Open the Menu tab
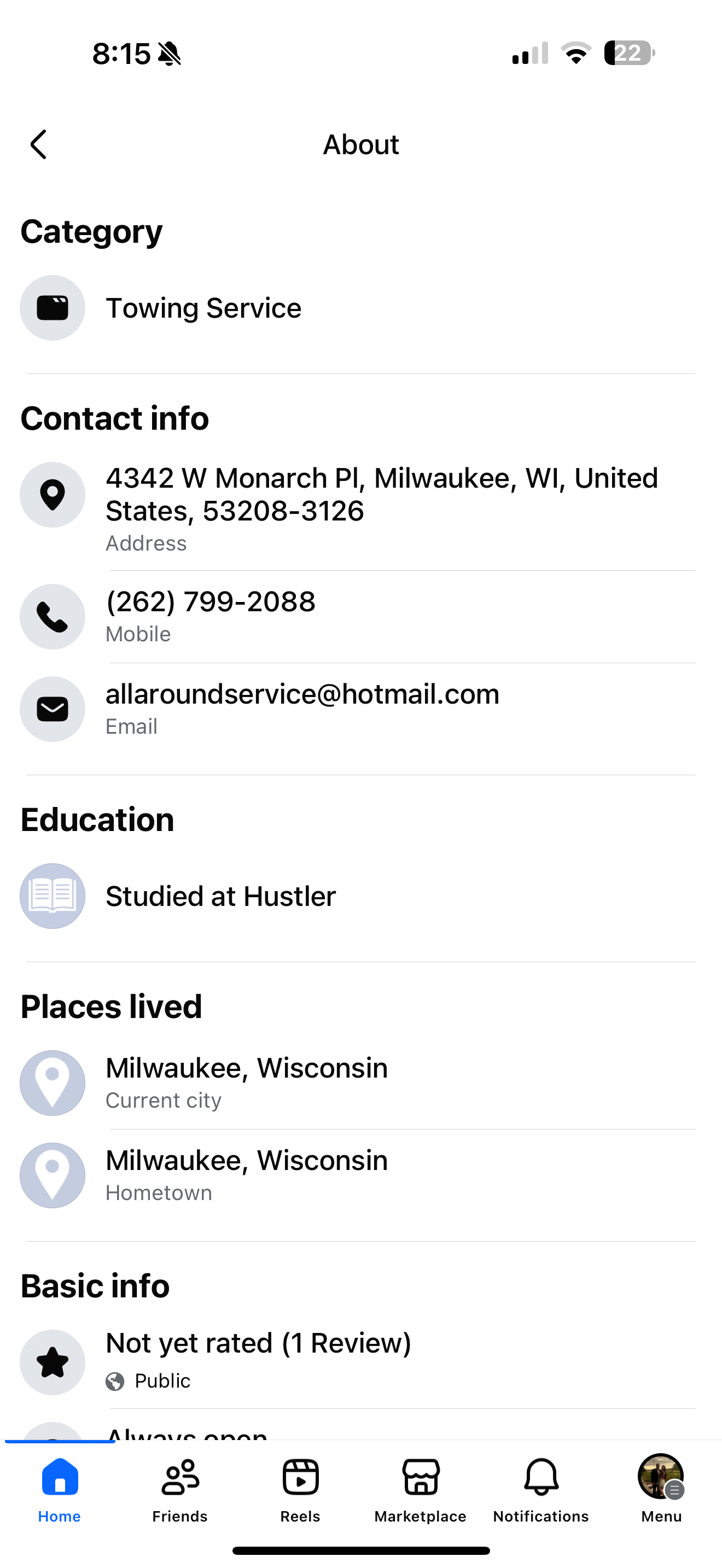The width and height of the screenshot is (722, 1568). (x=661, y=1488)
